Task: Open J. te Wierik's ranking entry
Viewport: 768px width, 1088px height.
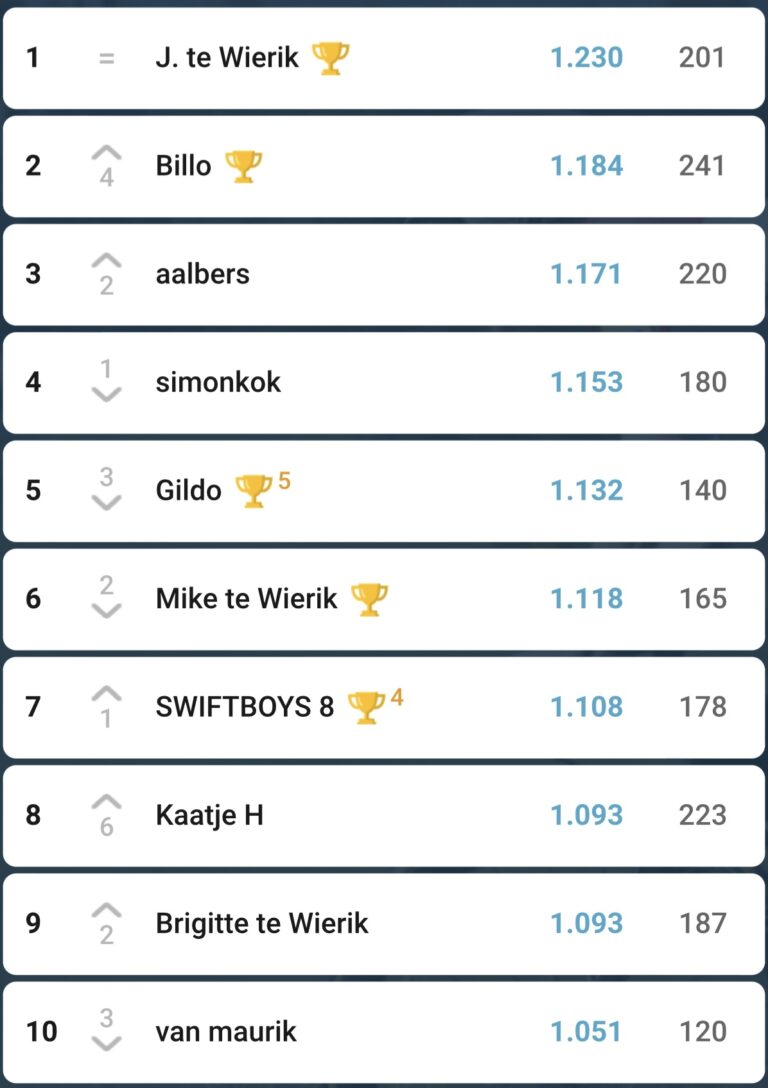Action: [227, 58]
